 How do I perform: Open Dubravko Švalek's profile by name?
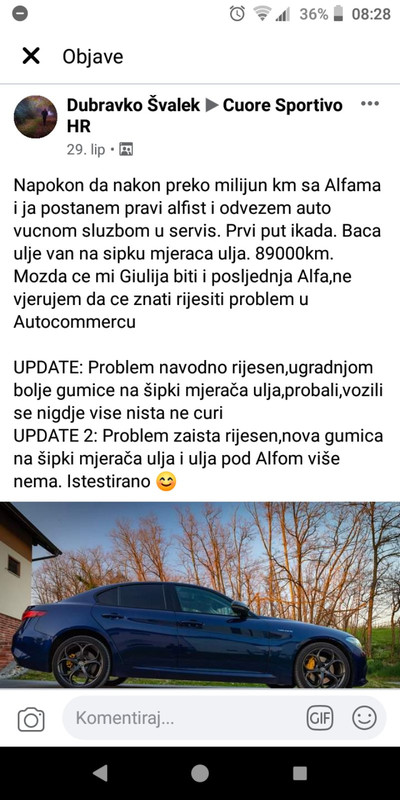coord(133,105)
